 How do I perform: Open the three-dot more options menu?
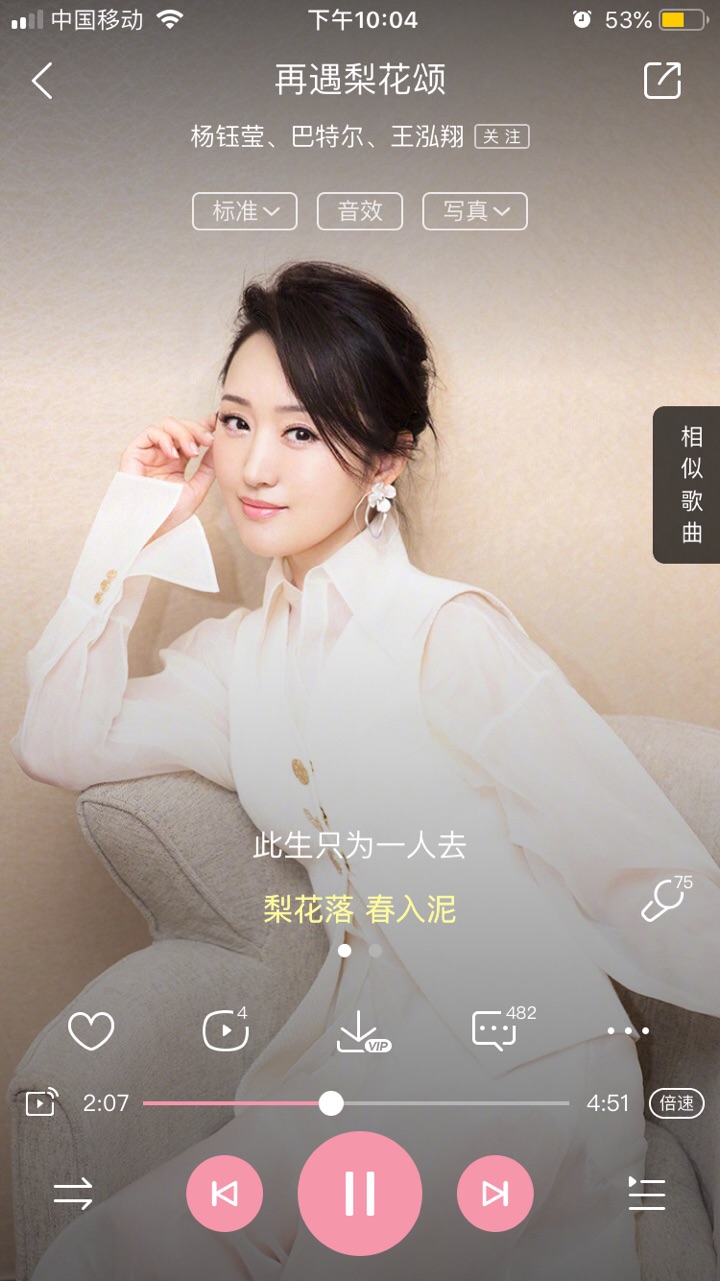coord(628,1031)
